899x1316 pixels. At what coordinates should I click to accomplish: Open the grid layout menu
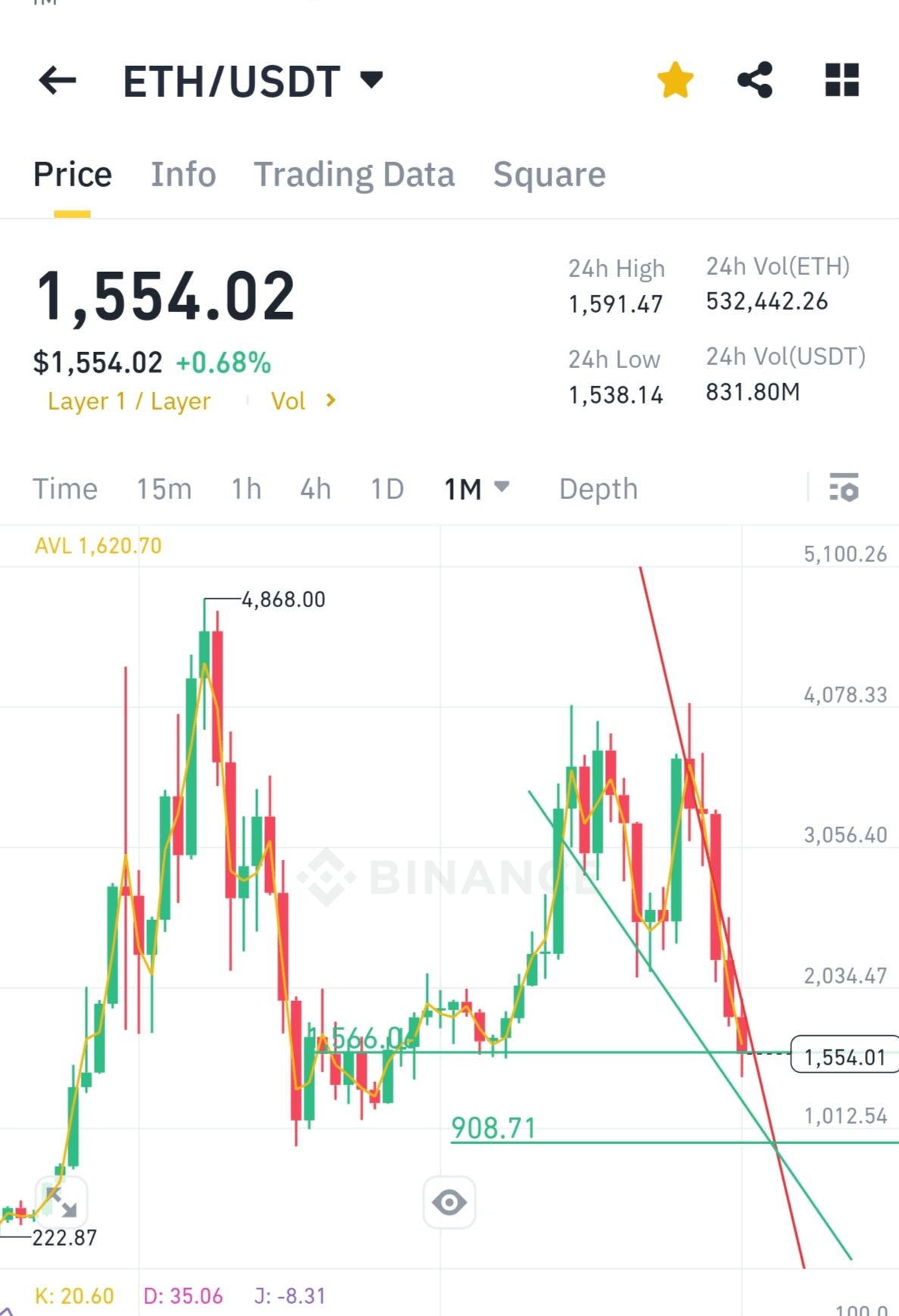pyautogui.click(x=841, y=80)
